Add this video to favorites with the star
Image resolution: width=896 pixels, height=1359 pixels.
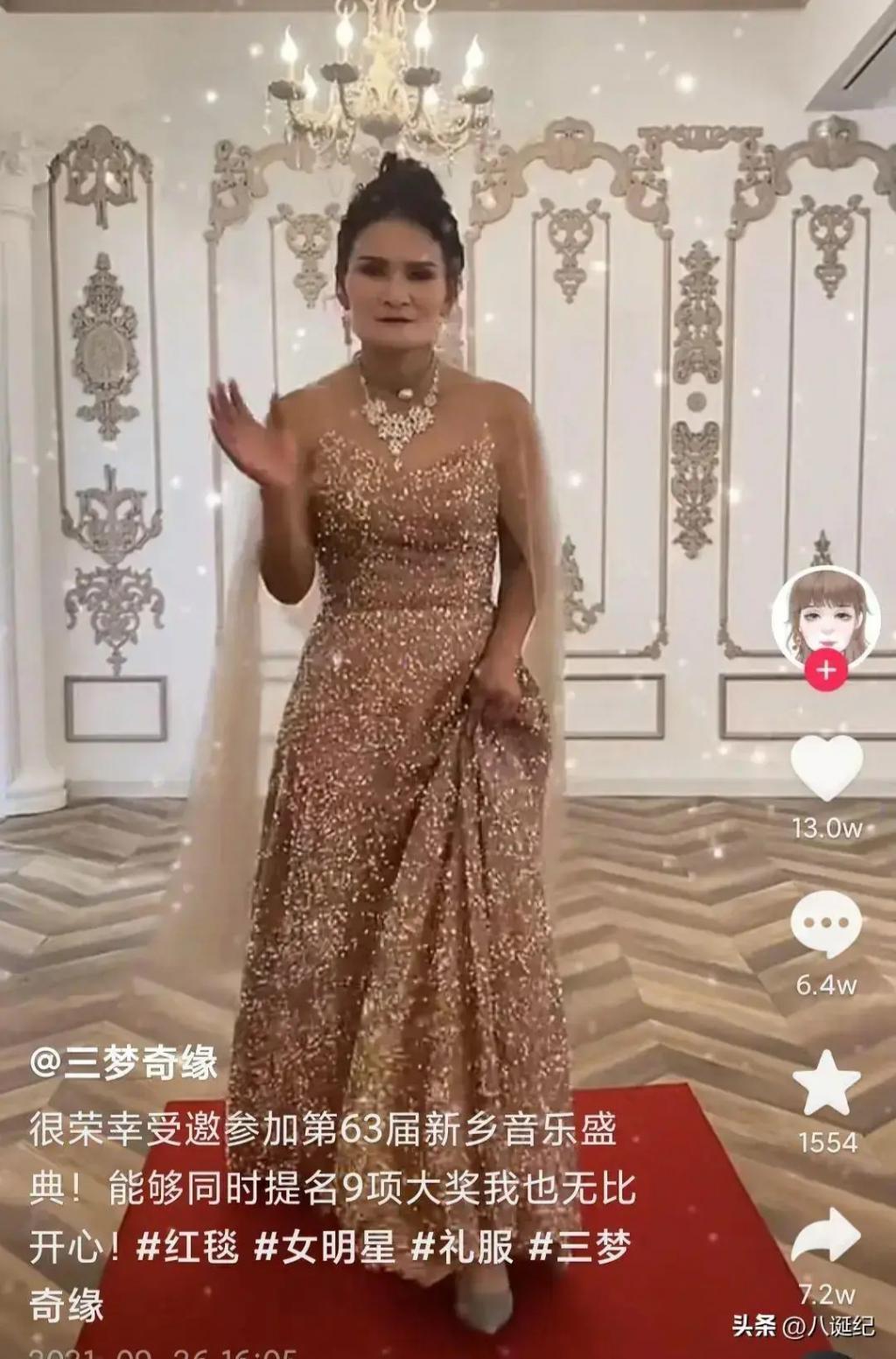[x=826, y=1083]
